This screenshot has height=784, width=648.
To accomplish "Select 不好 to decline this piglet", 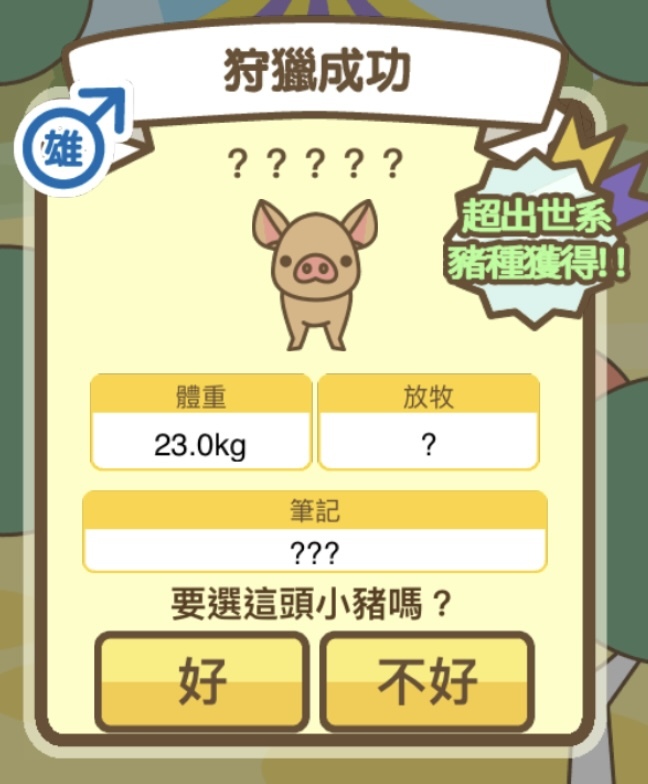I will 427,682.
